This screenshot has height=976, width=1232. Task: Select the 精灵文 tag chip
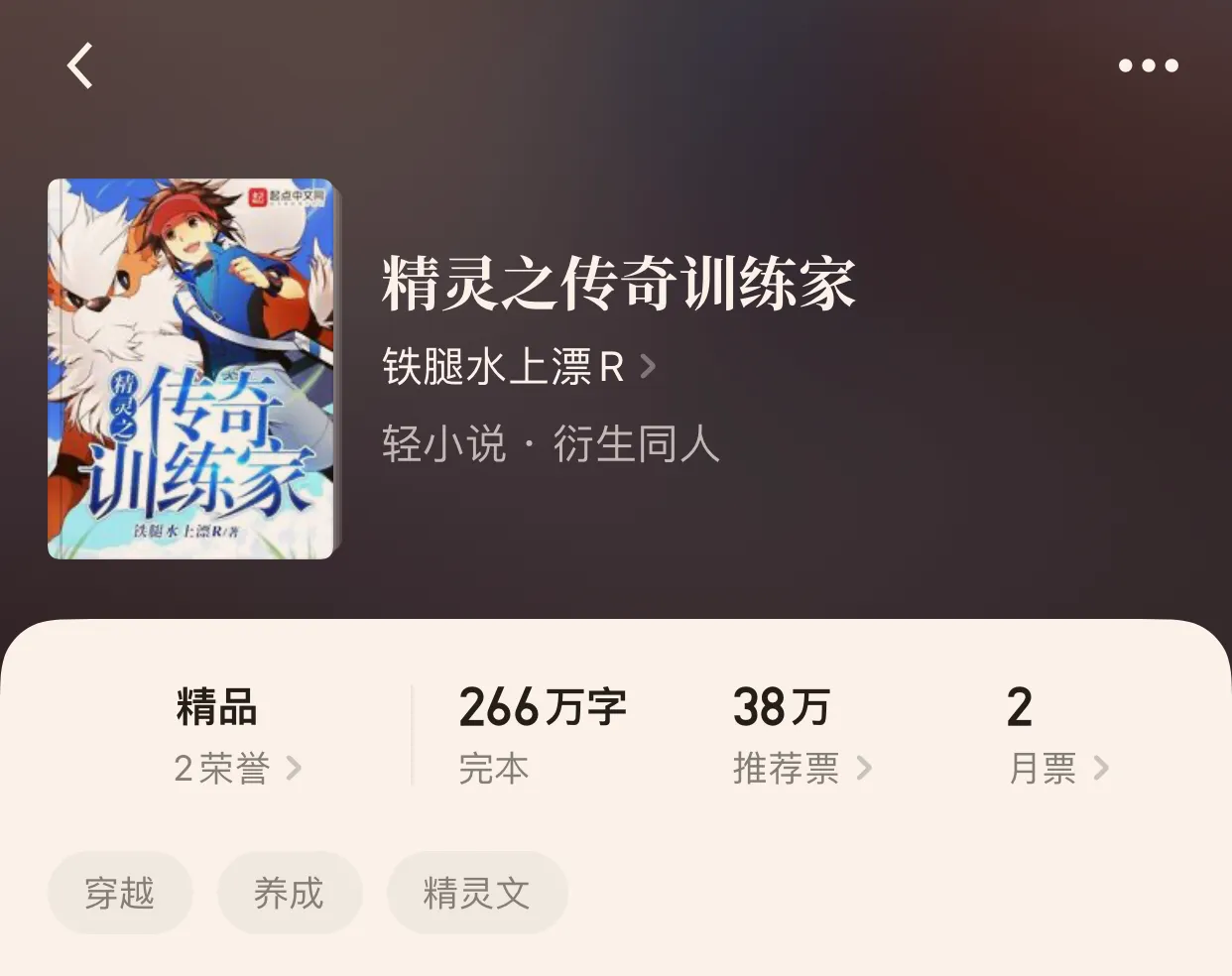[476, 894]
